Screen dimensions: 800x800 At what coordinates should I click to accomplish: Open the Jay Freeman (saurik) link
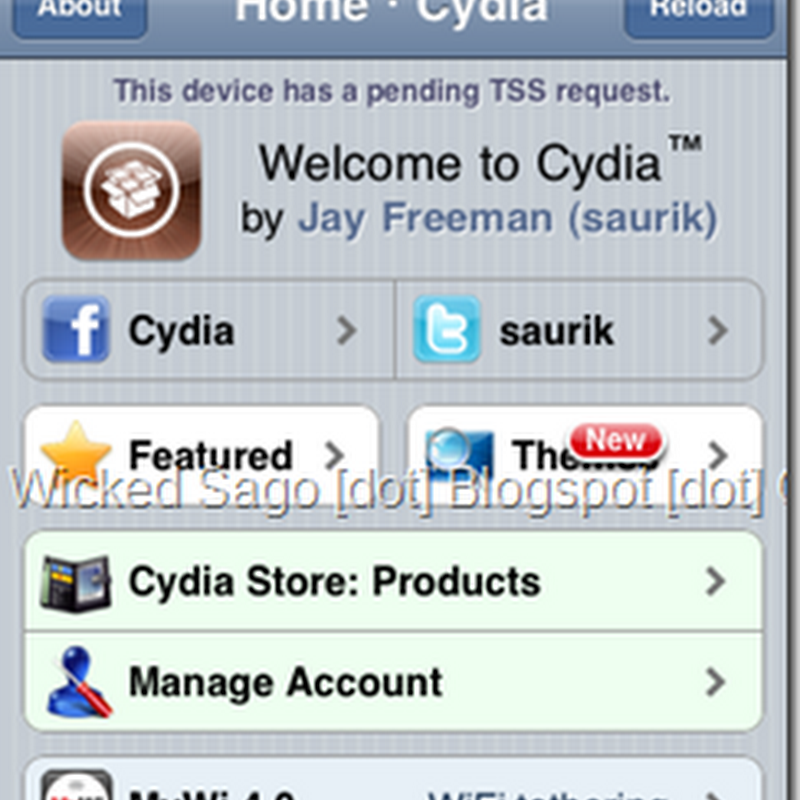pos(507,220)
